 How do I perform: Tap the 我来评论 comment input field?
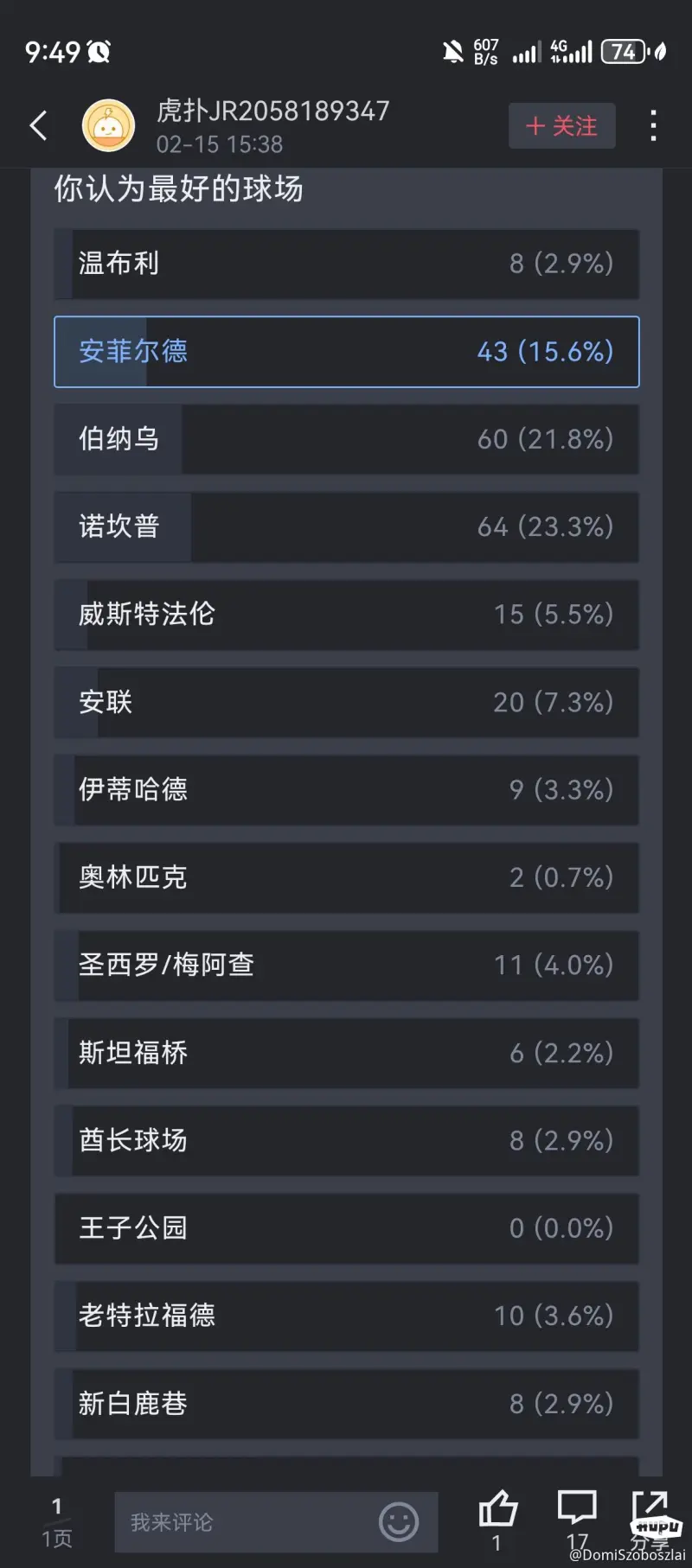point(276,1522)
